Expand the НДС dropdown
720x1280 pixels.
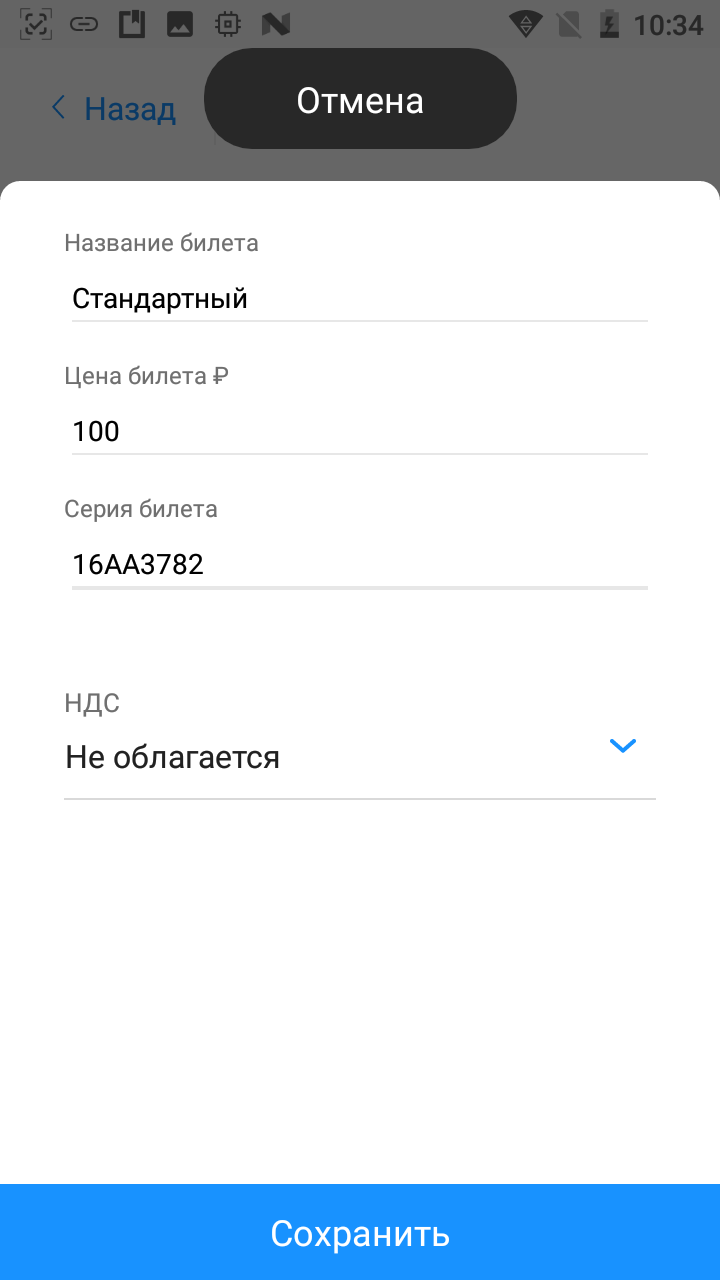[x=360, y=756]
